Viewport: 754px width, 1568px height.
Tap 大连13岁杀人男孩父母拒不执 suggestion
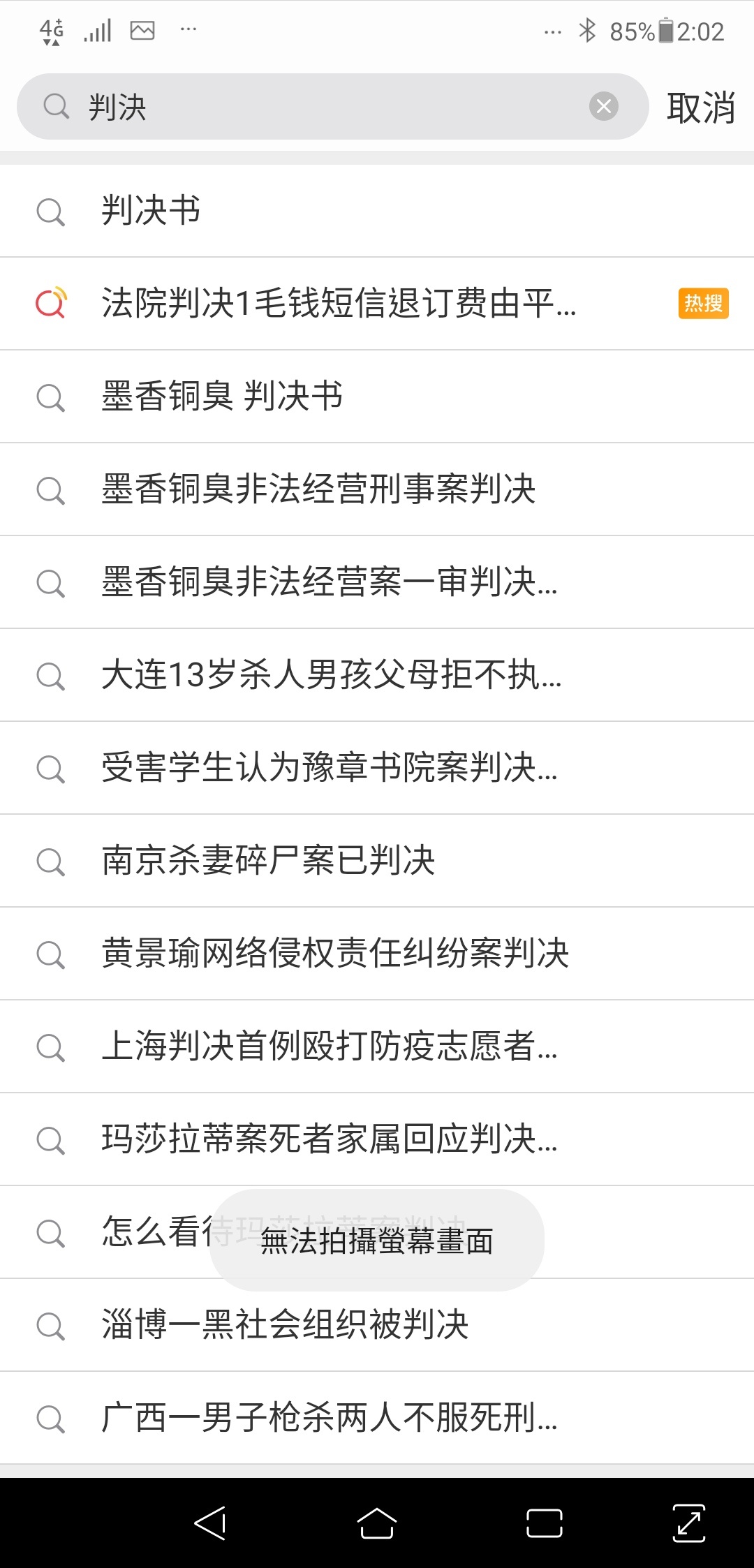377,675
